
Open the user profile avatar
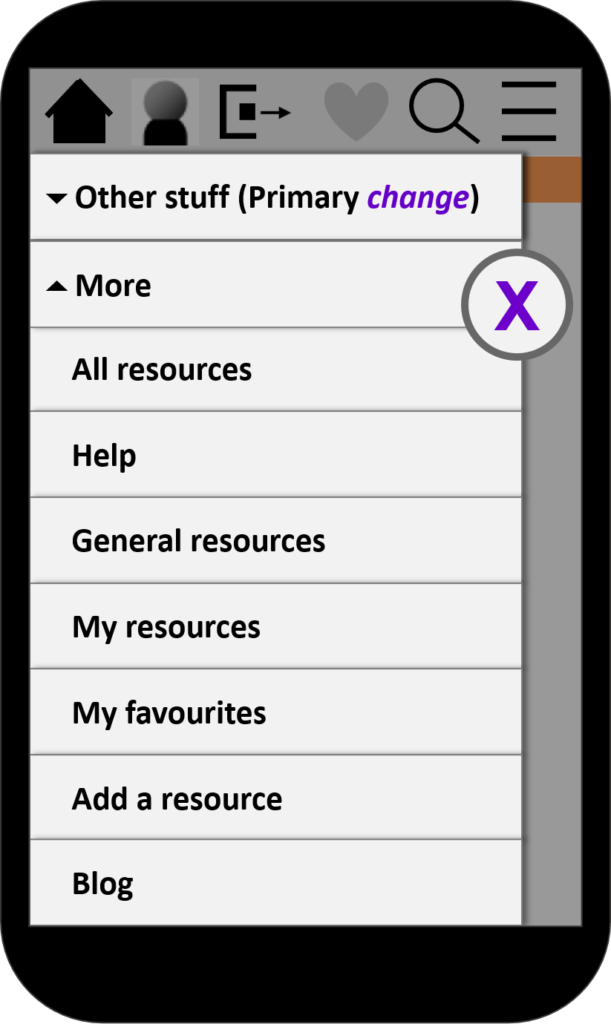[x=165, y=112]
